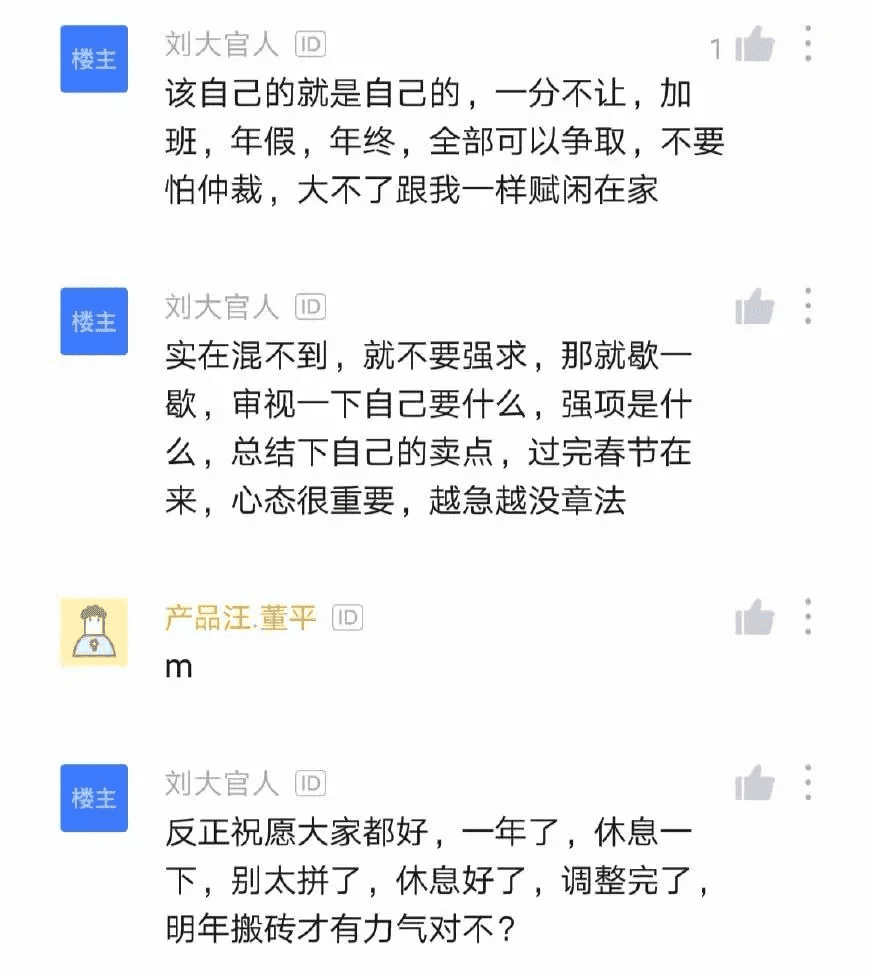
Task: Open overflow menu on the 反正祝愿大家都好 comment
Action: pyautogui.click(x=808, y=783)
